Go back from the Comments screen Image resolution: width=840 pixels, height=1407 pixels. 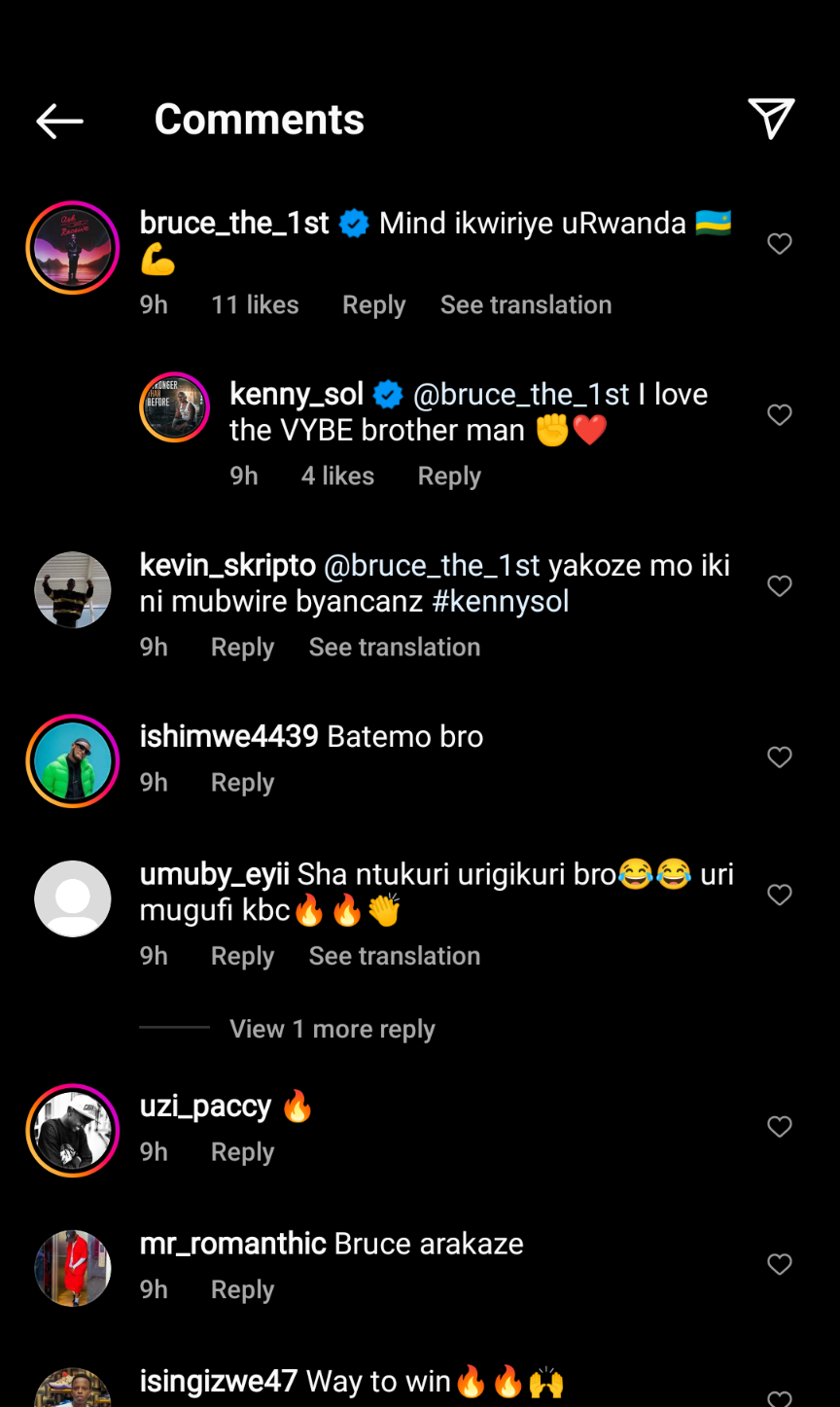pos(59,121)
